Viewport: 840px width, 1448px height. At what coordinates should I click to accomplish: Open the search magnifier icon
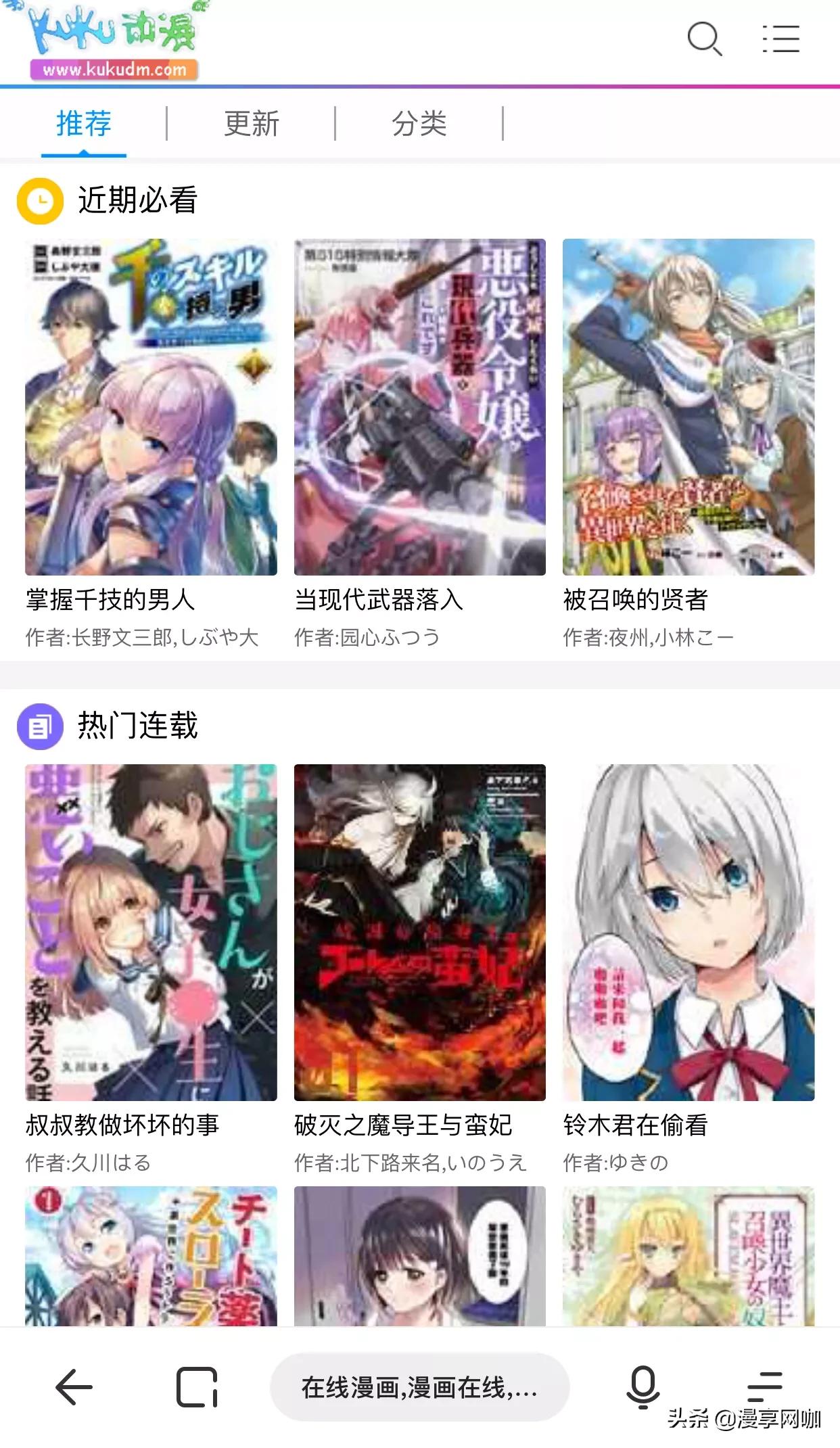click(704, 39)
